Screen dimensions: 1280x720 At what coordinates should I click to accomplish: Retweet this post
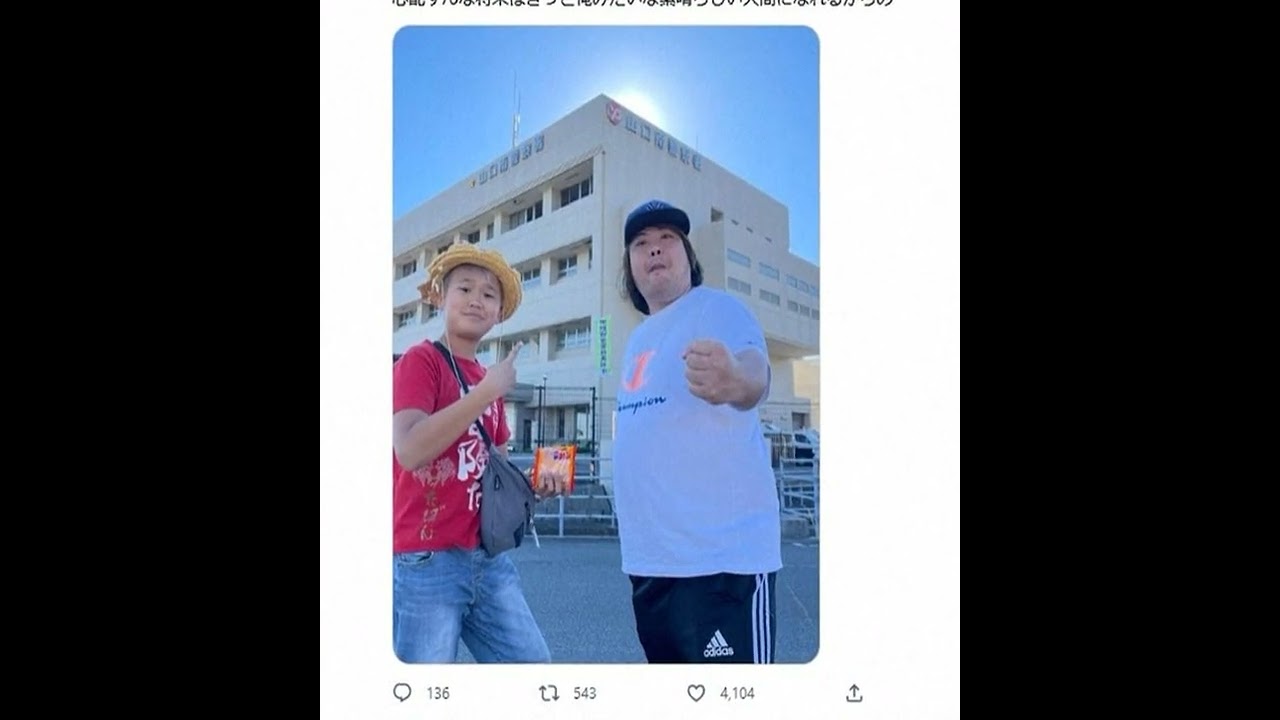(x=549, y=692)
